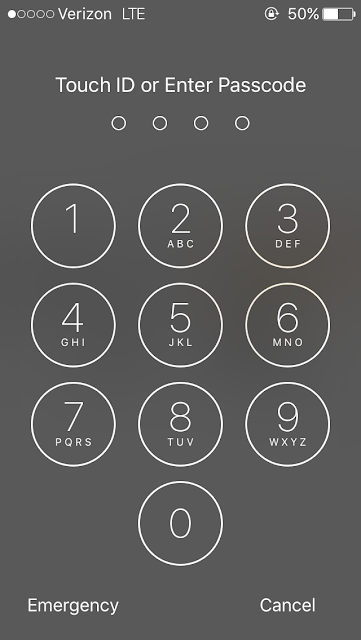
Task: Tap the 7 PQRS key
Action: [73, 424]
